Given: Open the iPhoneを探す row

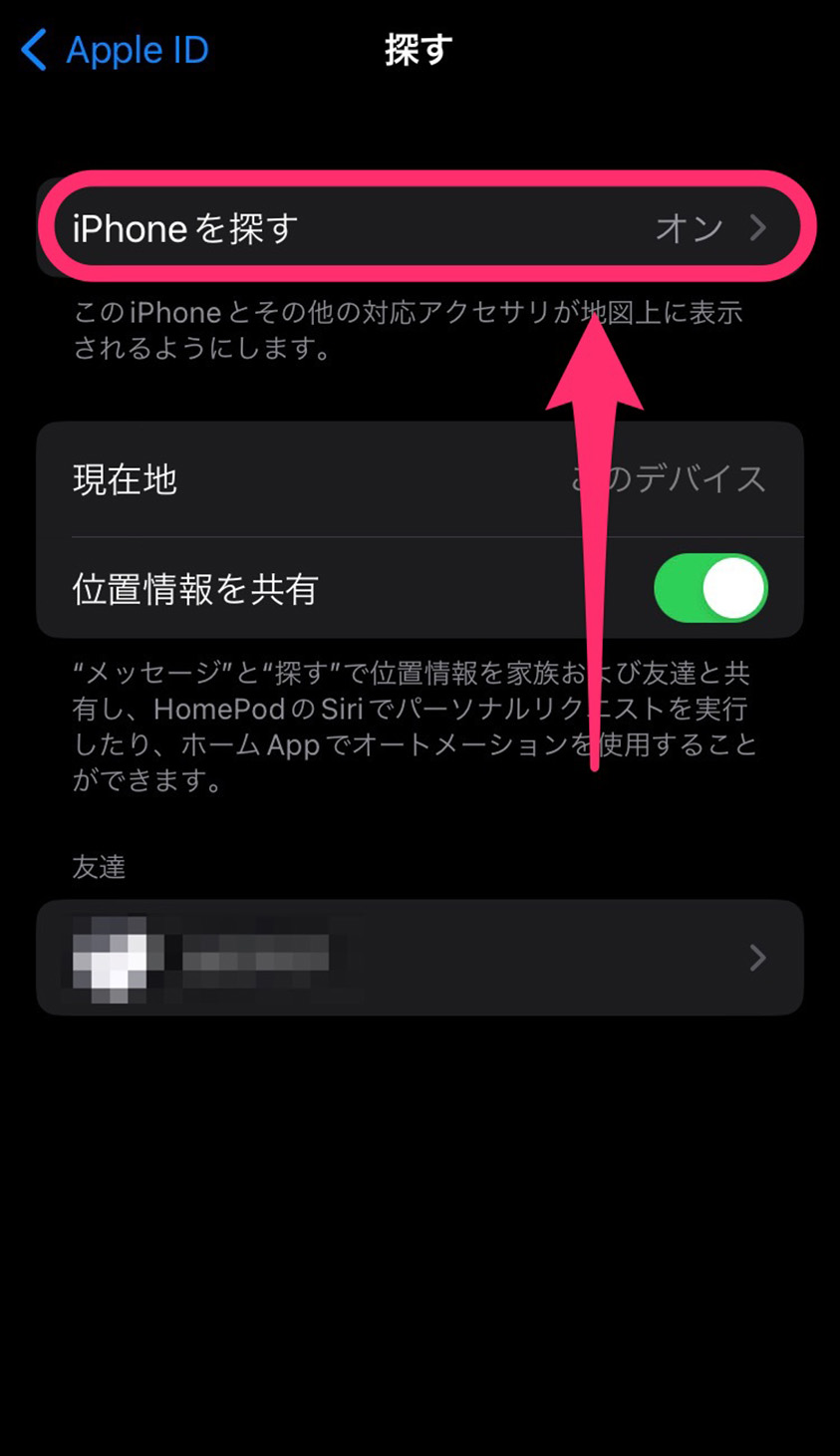Looking at the screenshot, I should coord(420,228).
